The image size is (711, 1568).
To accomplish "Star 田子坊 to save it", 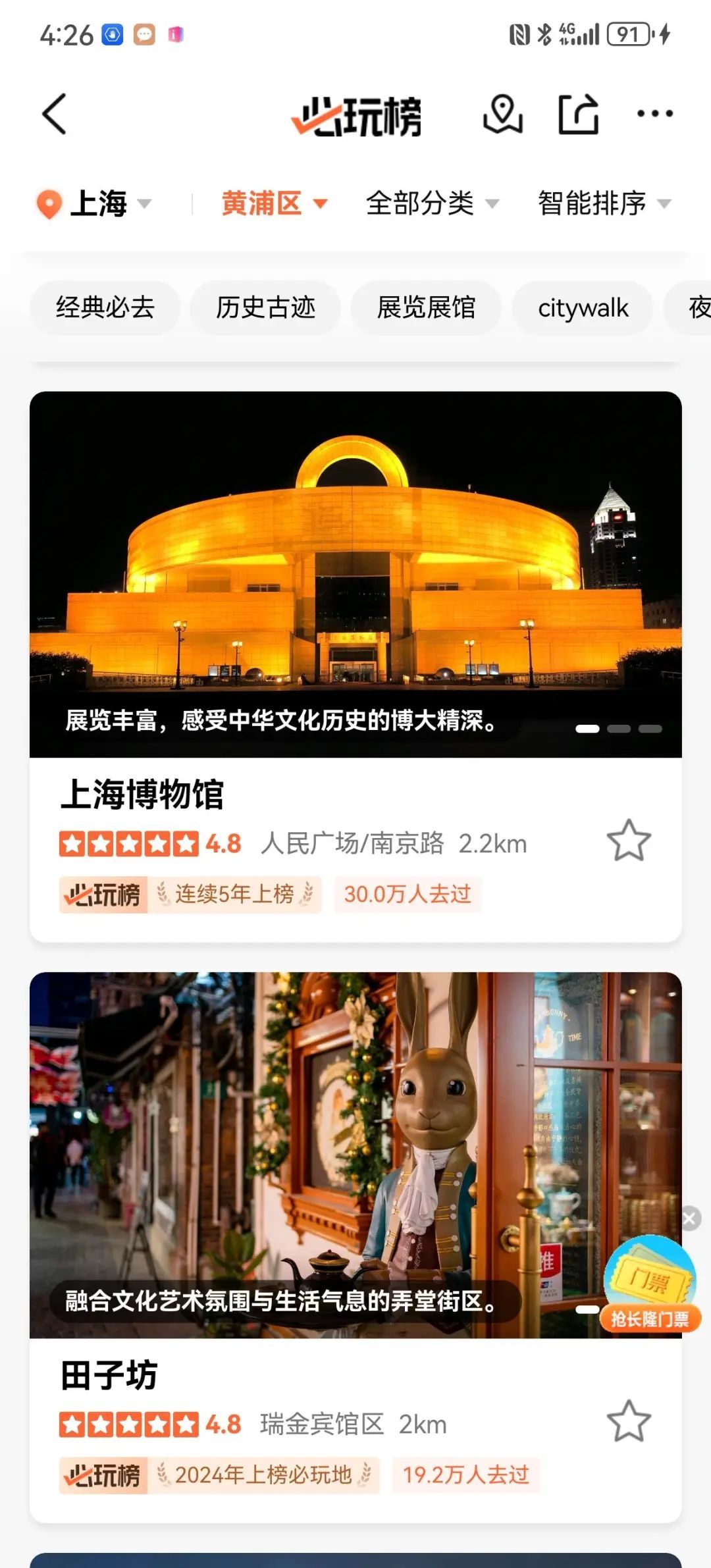I will pos(629,1421).
